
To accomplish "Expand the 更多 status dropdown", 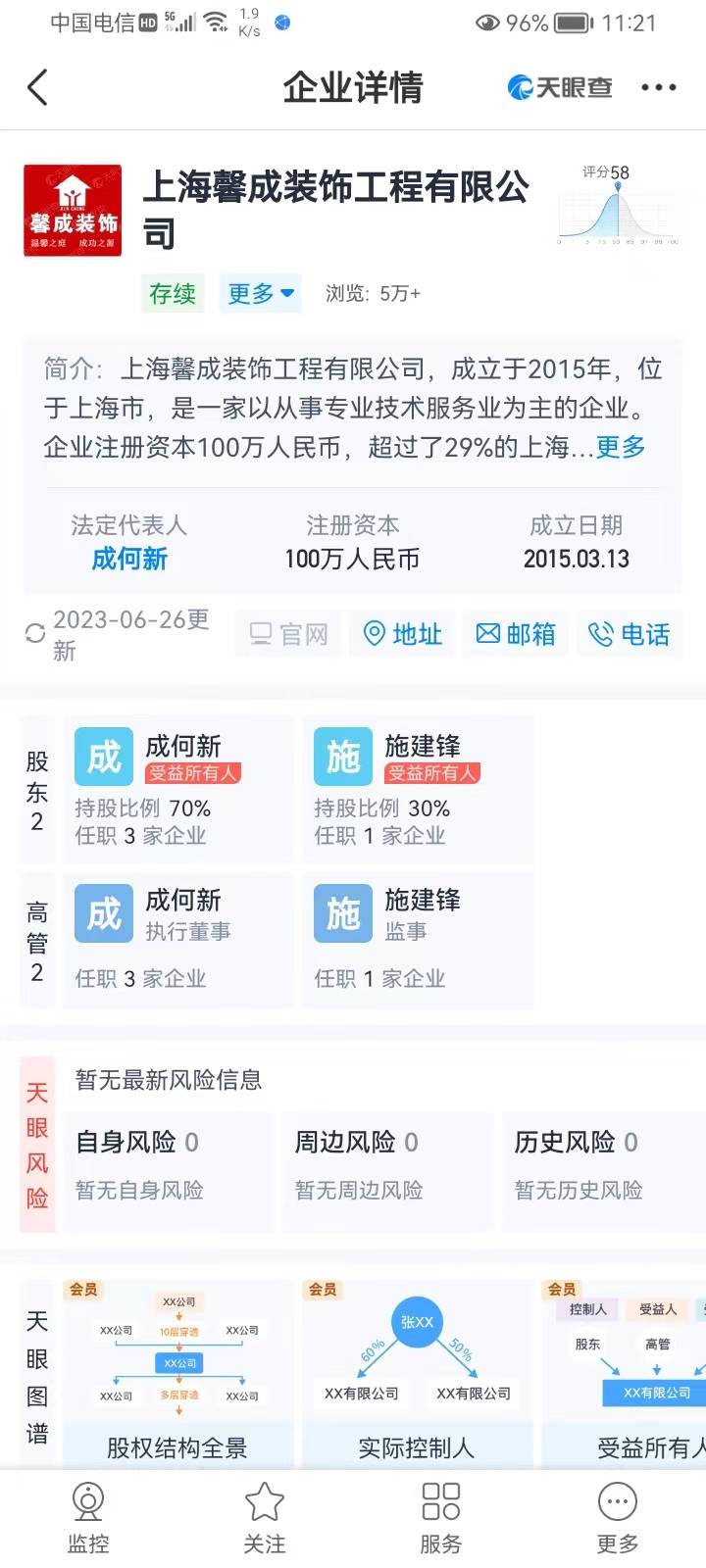I will click(x=260, y=293).
